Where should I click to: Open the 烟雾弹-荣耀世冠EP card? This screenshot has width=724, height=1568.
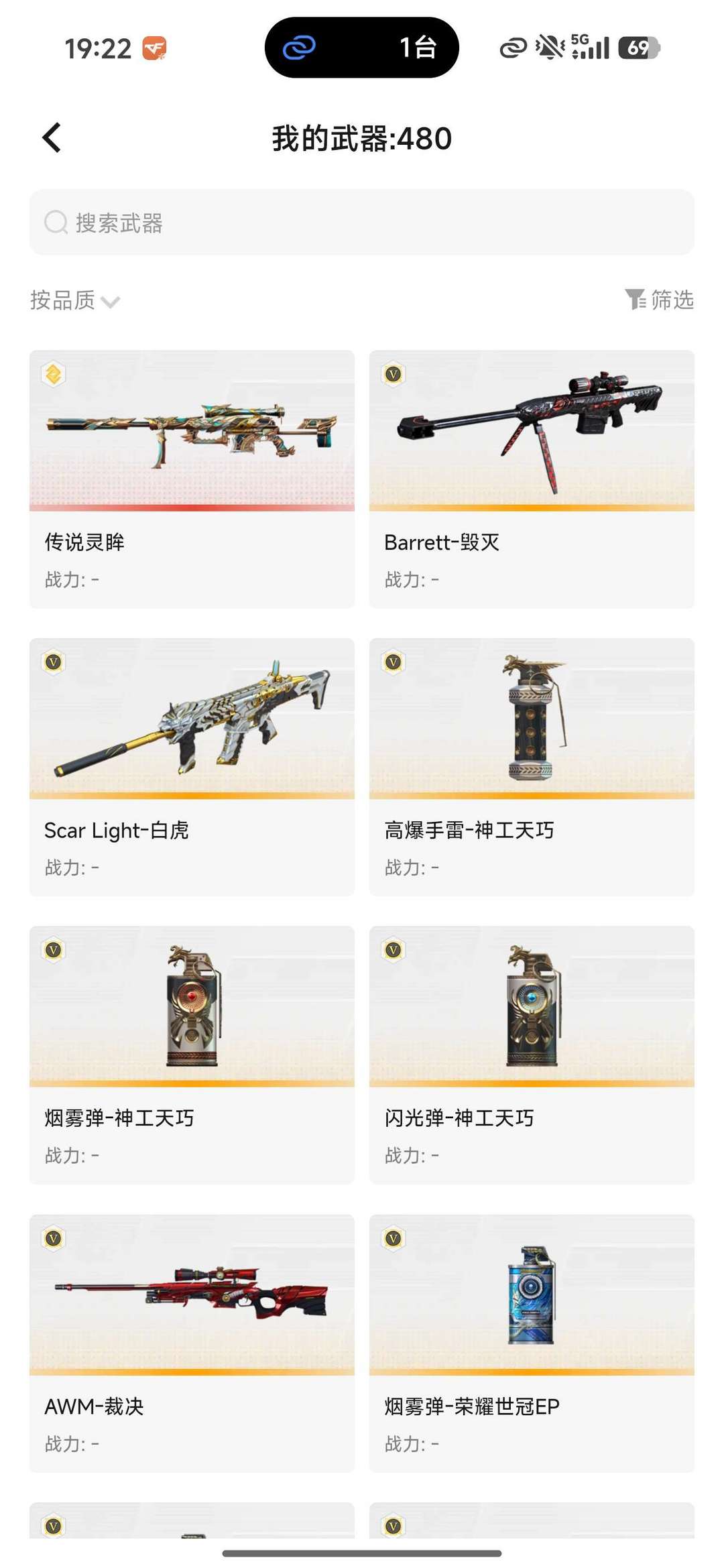point(532,1343)
